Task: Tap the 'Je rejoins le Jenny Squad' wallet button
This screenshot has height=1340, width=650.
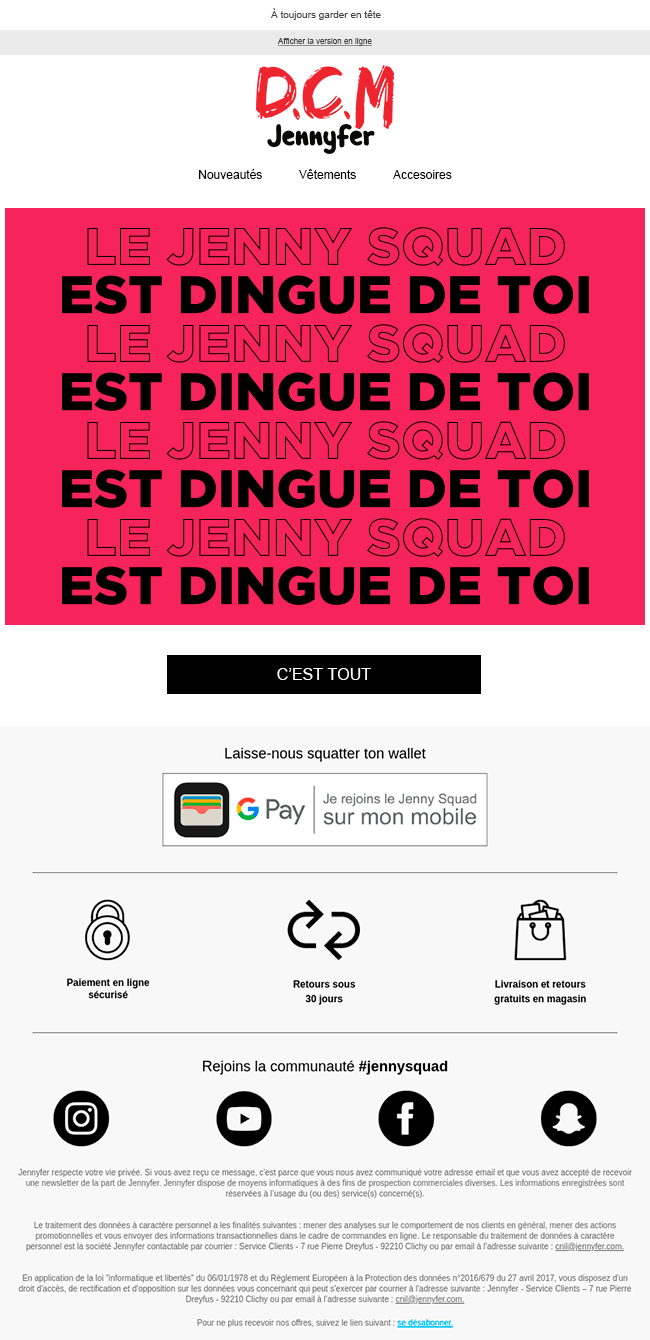Action: tap(325, 810)
